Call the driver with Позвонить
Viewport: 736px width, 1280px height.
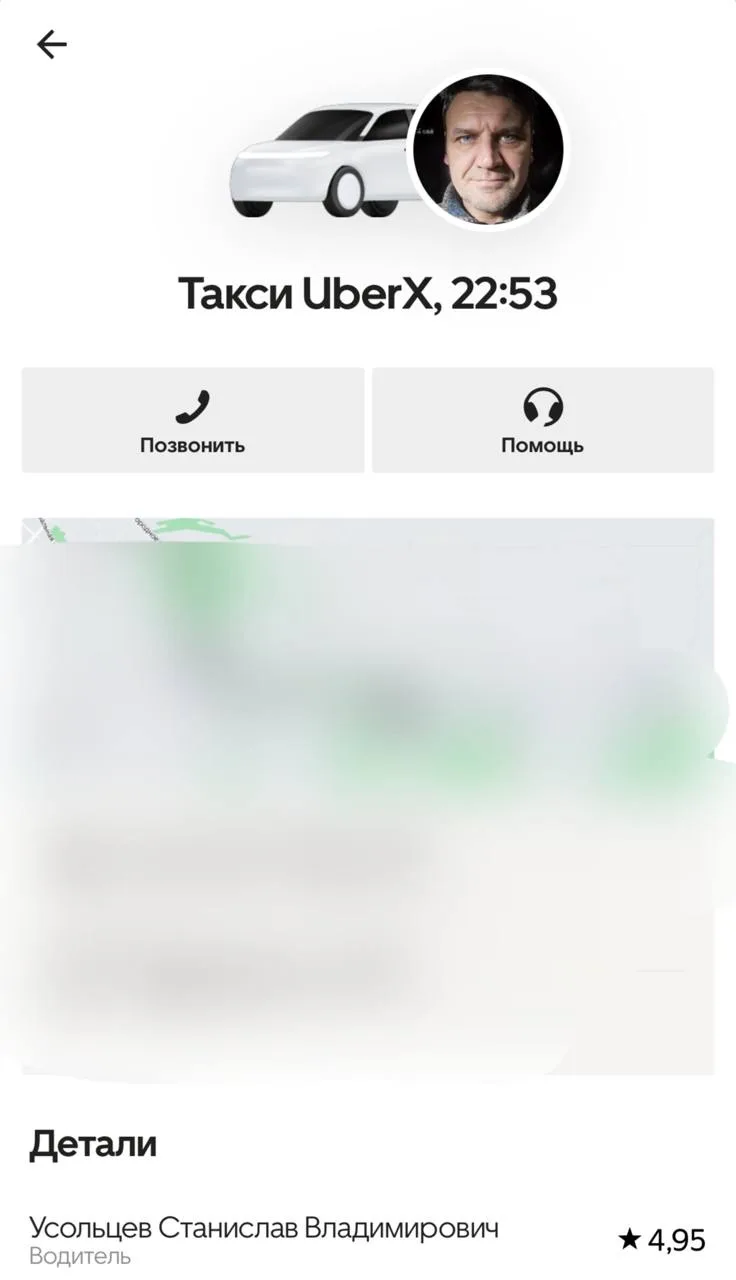193,420
